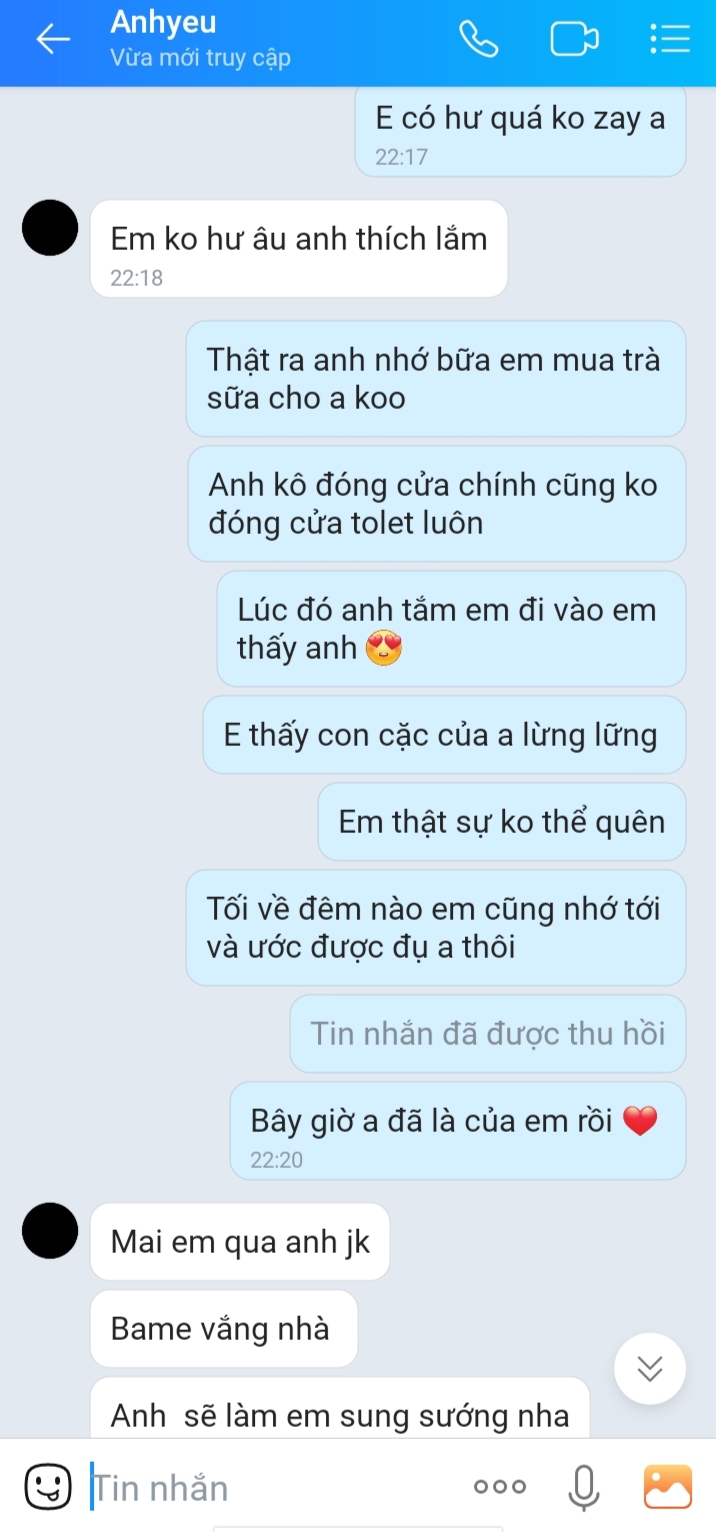Open the sticker and emoji picker
The width and height of the screenshot is (716, 1532).
coord(48,1487)
